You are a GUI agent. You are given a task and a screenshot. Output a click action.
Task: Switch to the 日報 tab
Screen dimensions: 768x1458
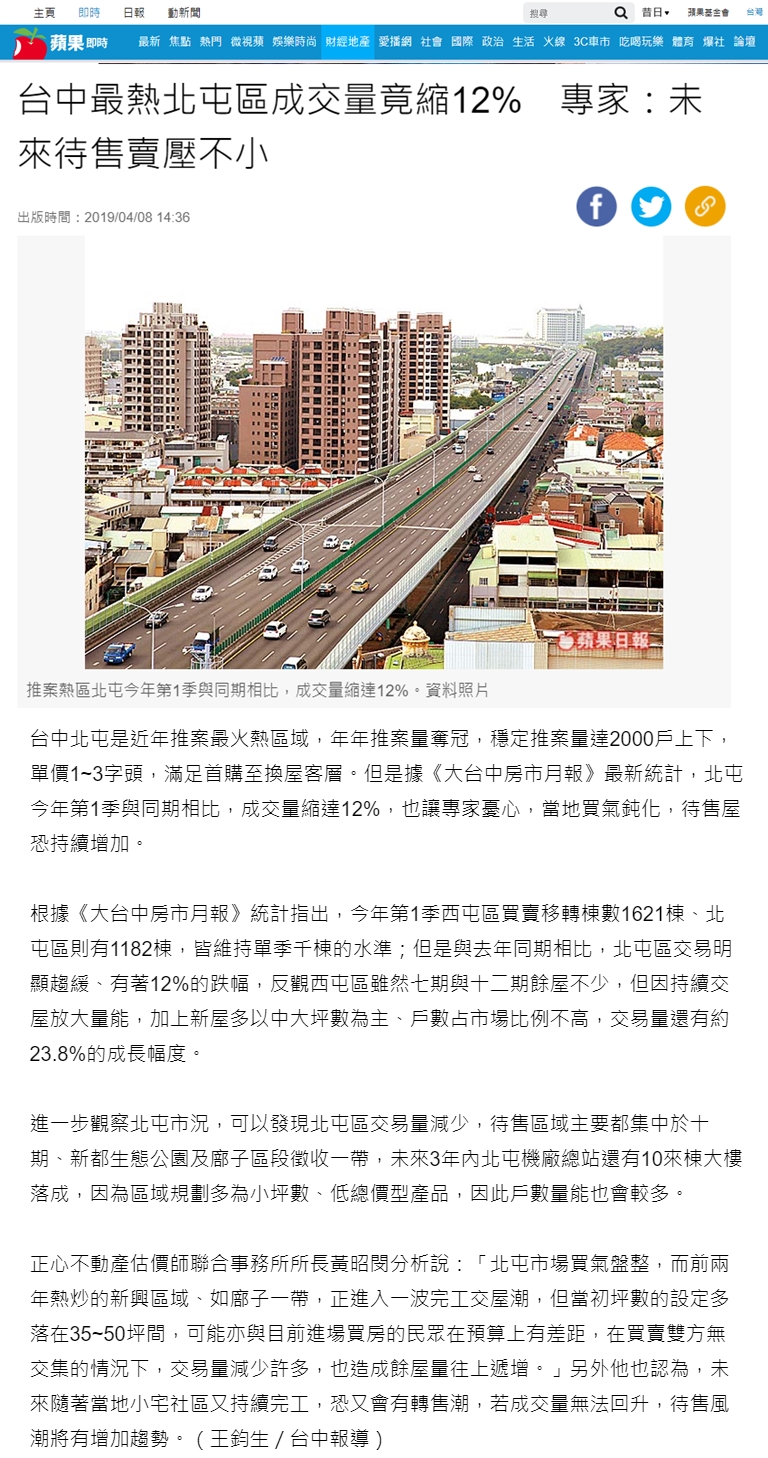coord(133,13)
